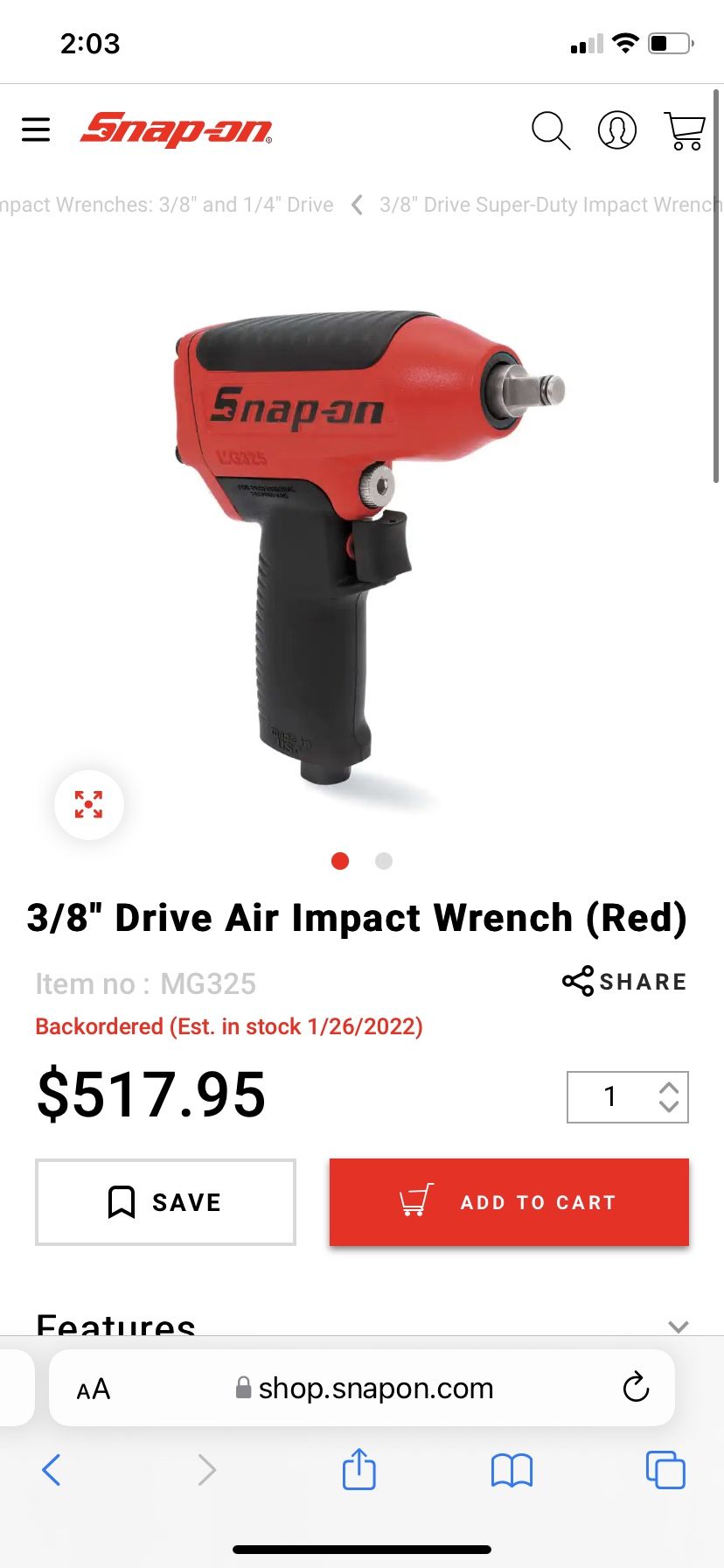Open Safari bookmarks
Image resolution: width=724 pixels, height=1568 pixels.
pyautogui.click(x=512, y=1470)
